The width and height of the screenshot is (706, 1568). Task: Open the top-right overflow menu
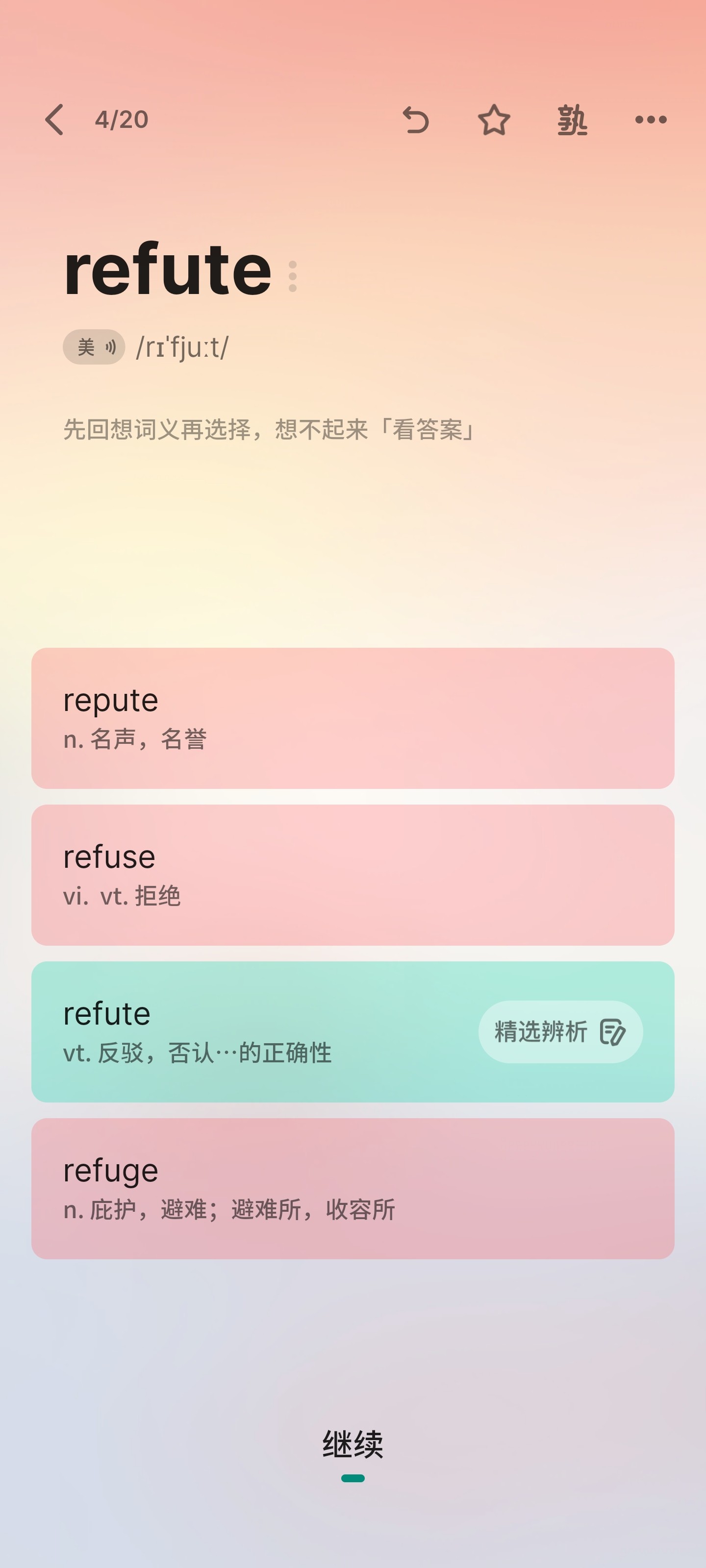[x=651, y=119]
